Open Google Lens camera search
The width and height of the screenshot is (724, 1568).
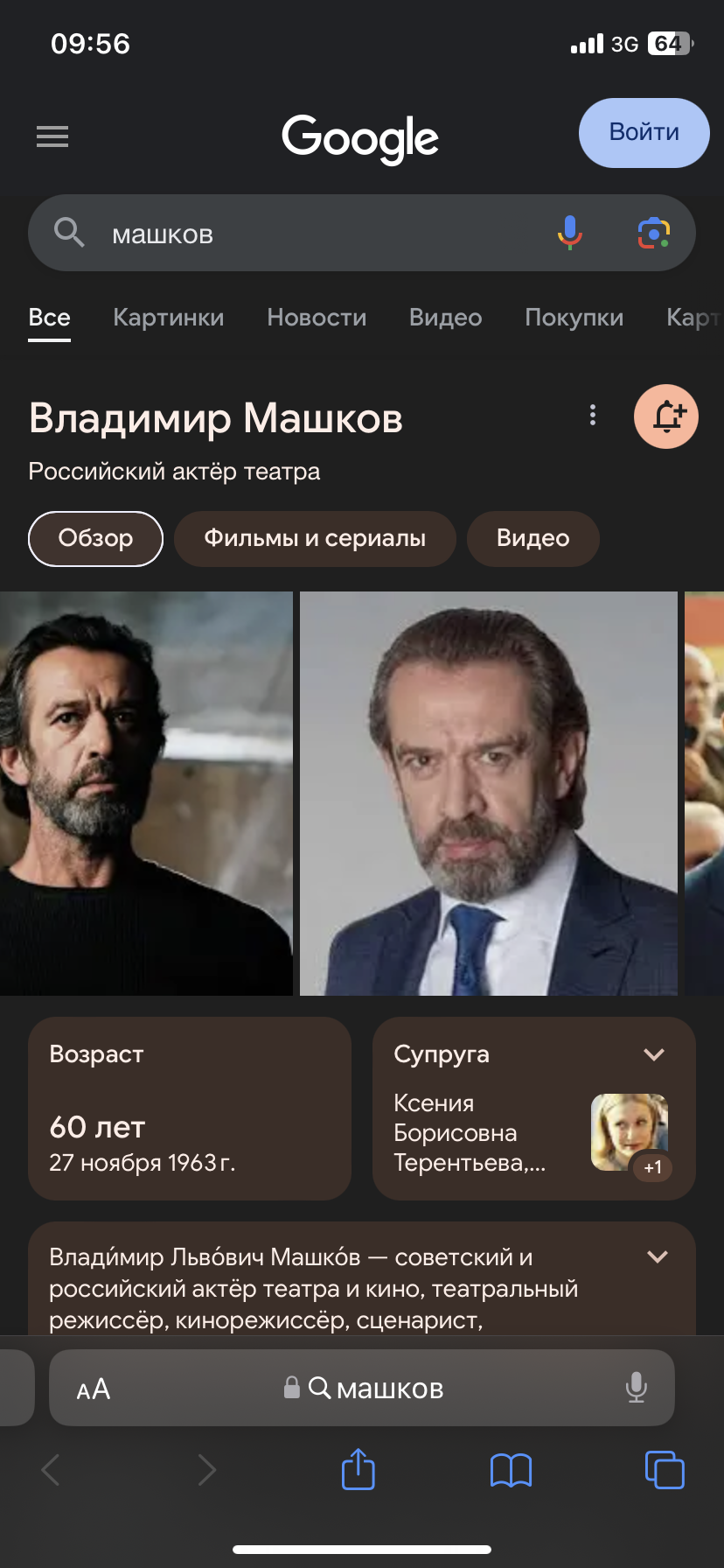[653, 233]
